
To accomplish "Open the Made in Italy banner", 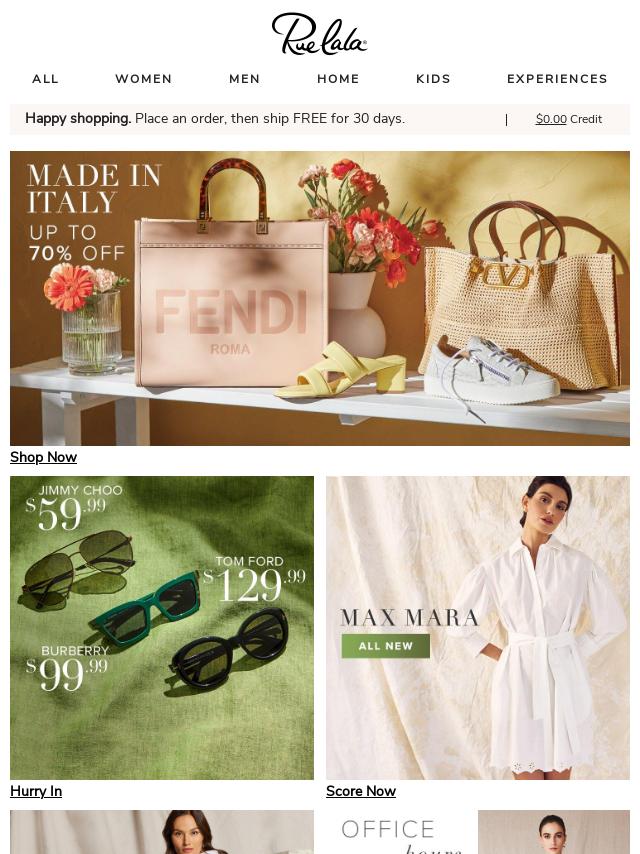I will click(x=320, y=298).
